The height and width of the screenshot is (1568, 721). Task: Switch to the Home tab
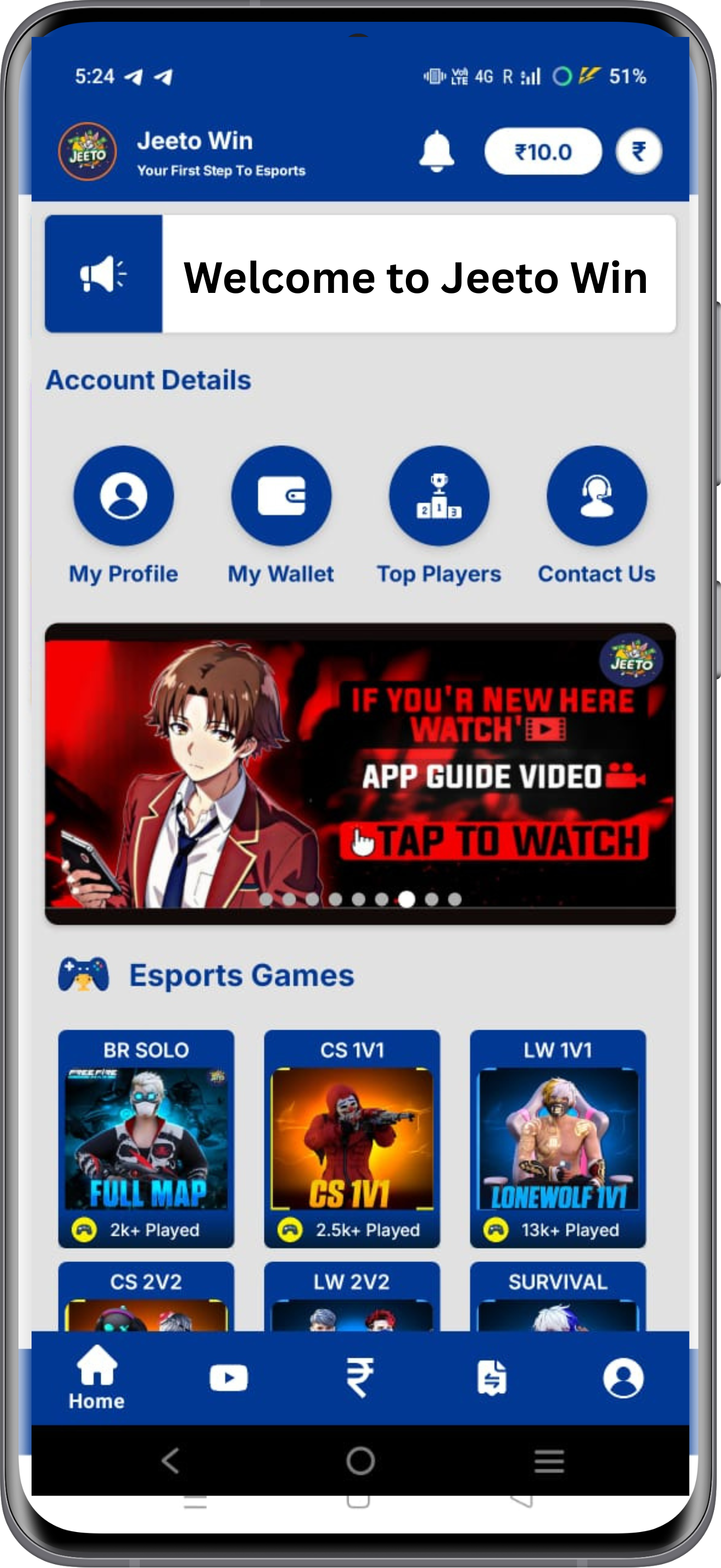click(97, 1378)
